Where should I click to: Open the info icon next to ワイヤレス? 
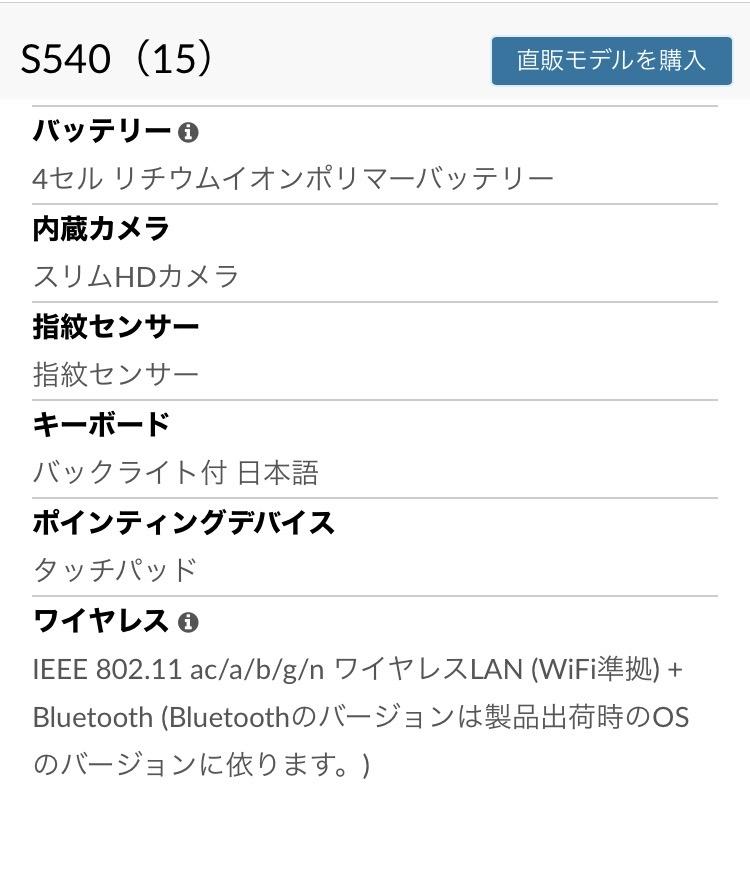[188, 622]
